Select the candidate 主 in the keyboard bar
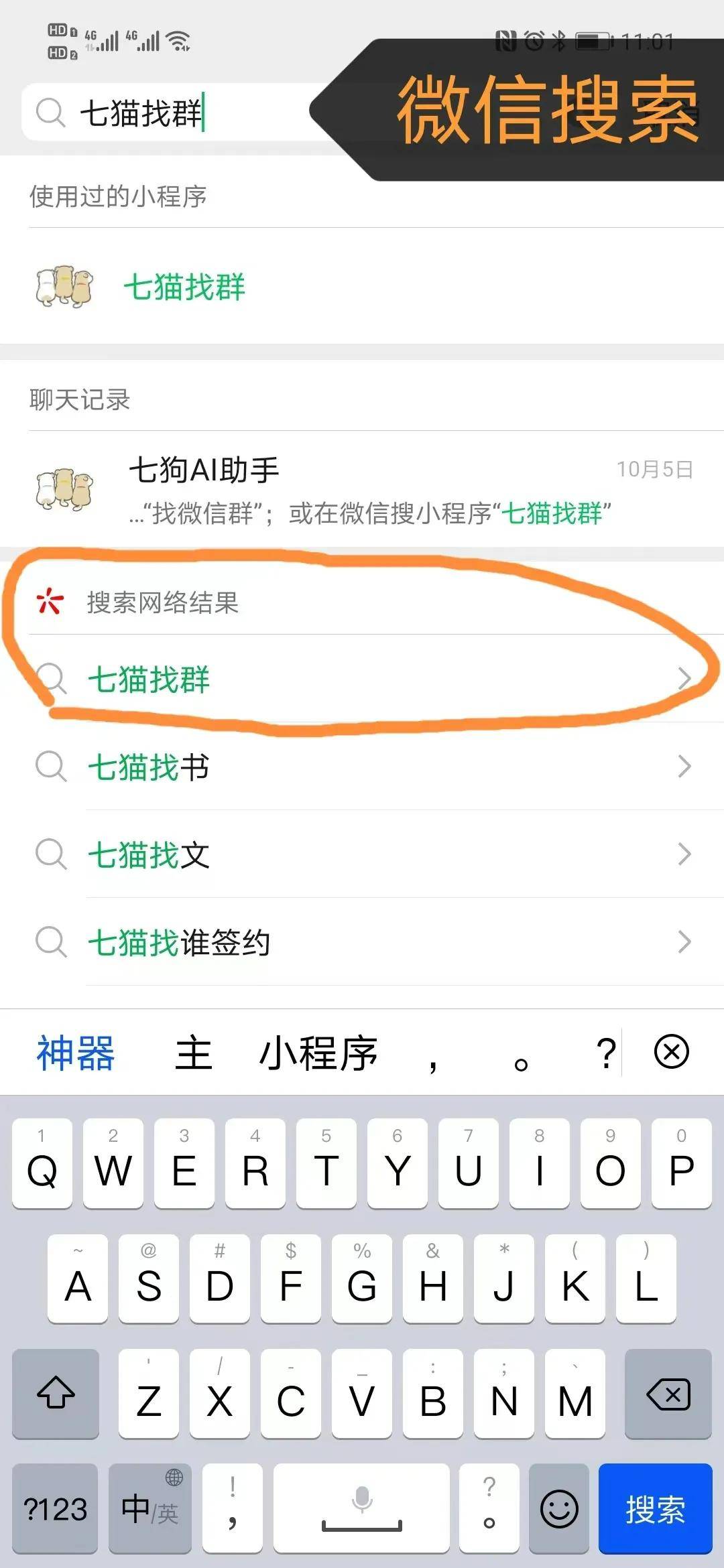The height and width of the screenshot is (1568, 724). (194, 1053)
